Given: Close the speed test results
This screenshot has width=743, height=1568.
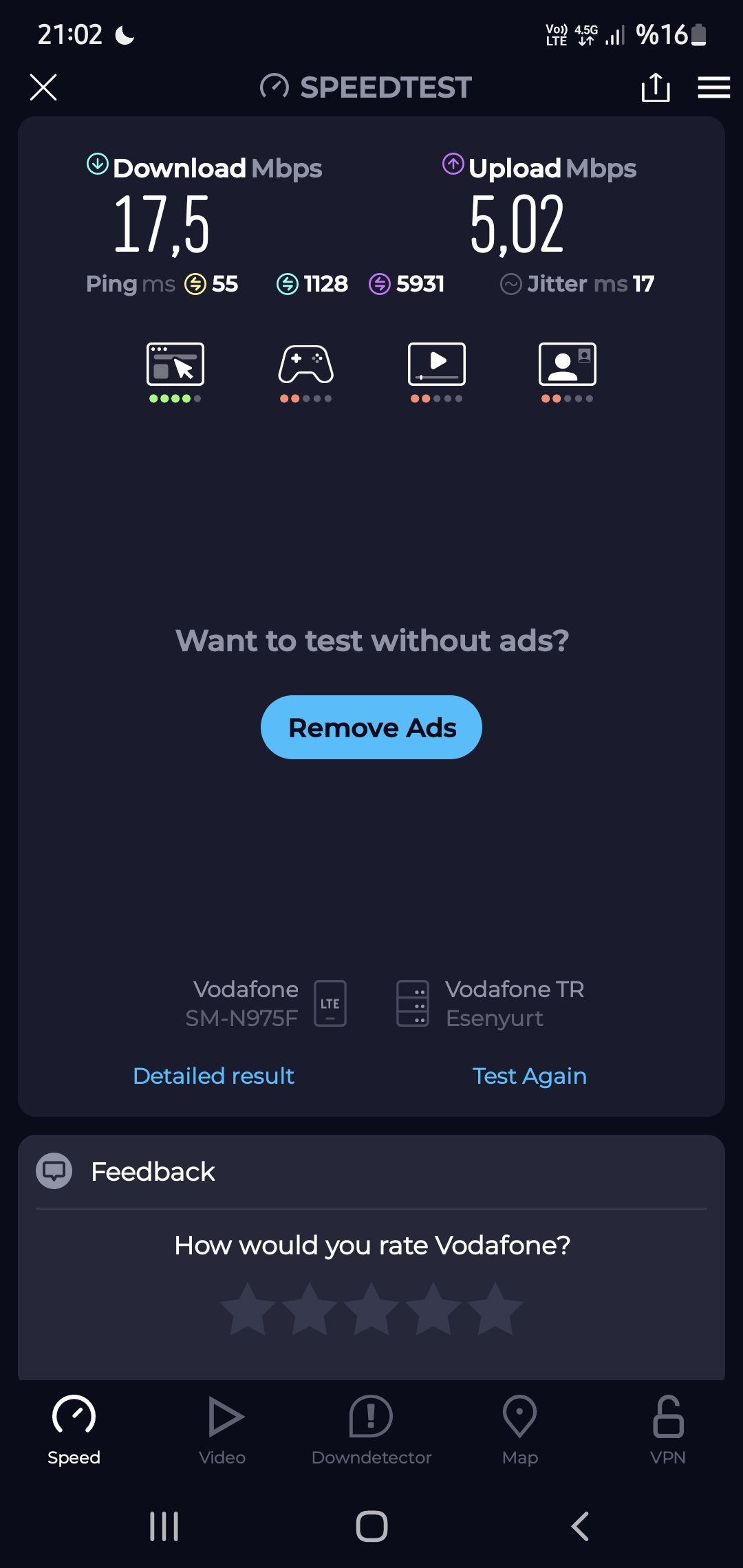Looking at the screenshot, I should pos(43,87).
